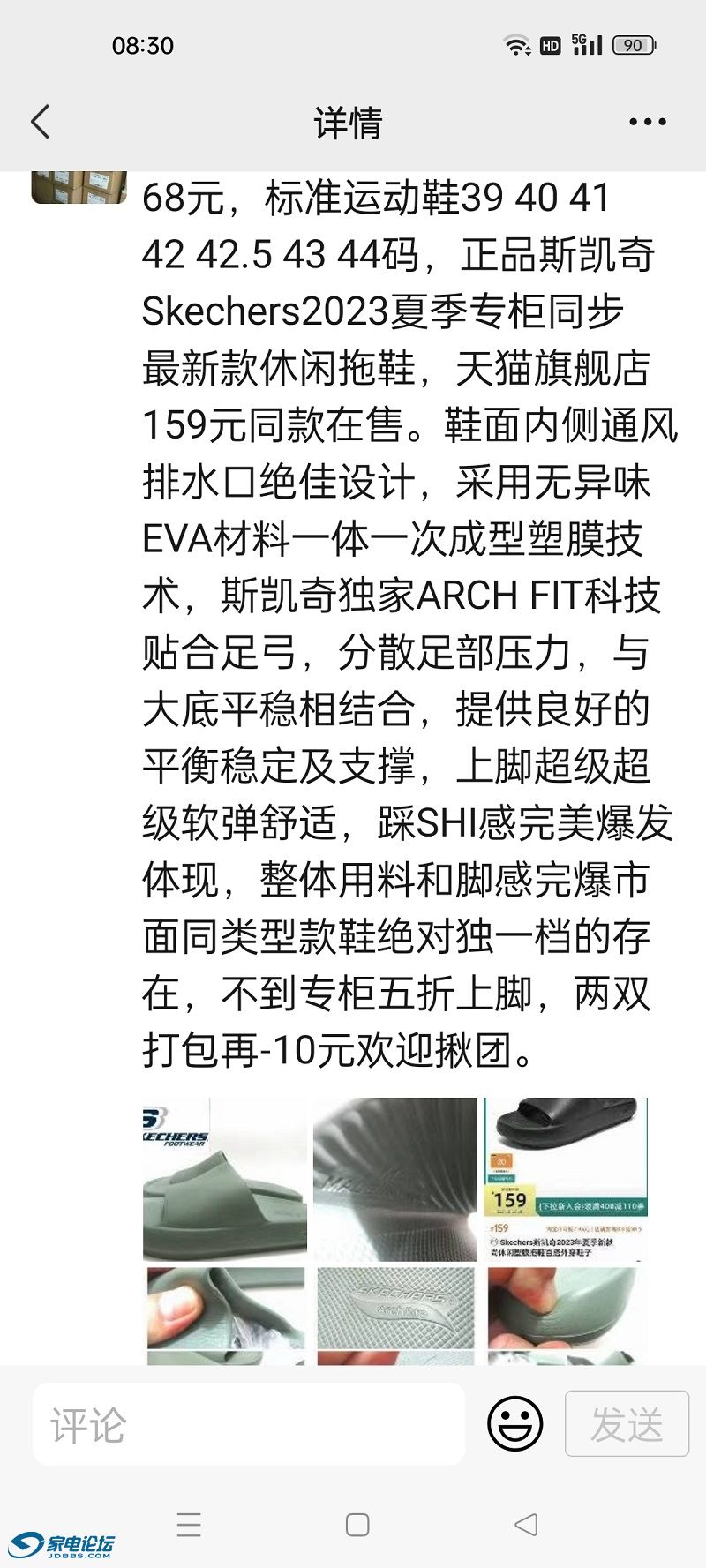Open the emoji picker
706x1568 pixels.
(x=514, y=1423)
